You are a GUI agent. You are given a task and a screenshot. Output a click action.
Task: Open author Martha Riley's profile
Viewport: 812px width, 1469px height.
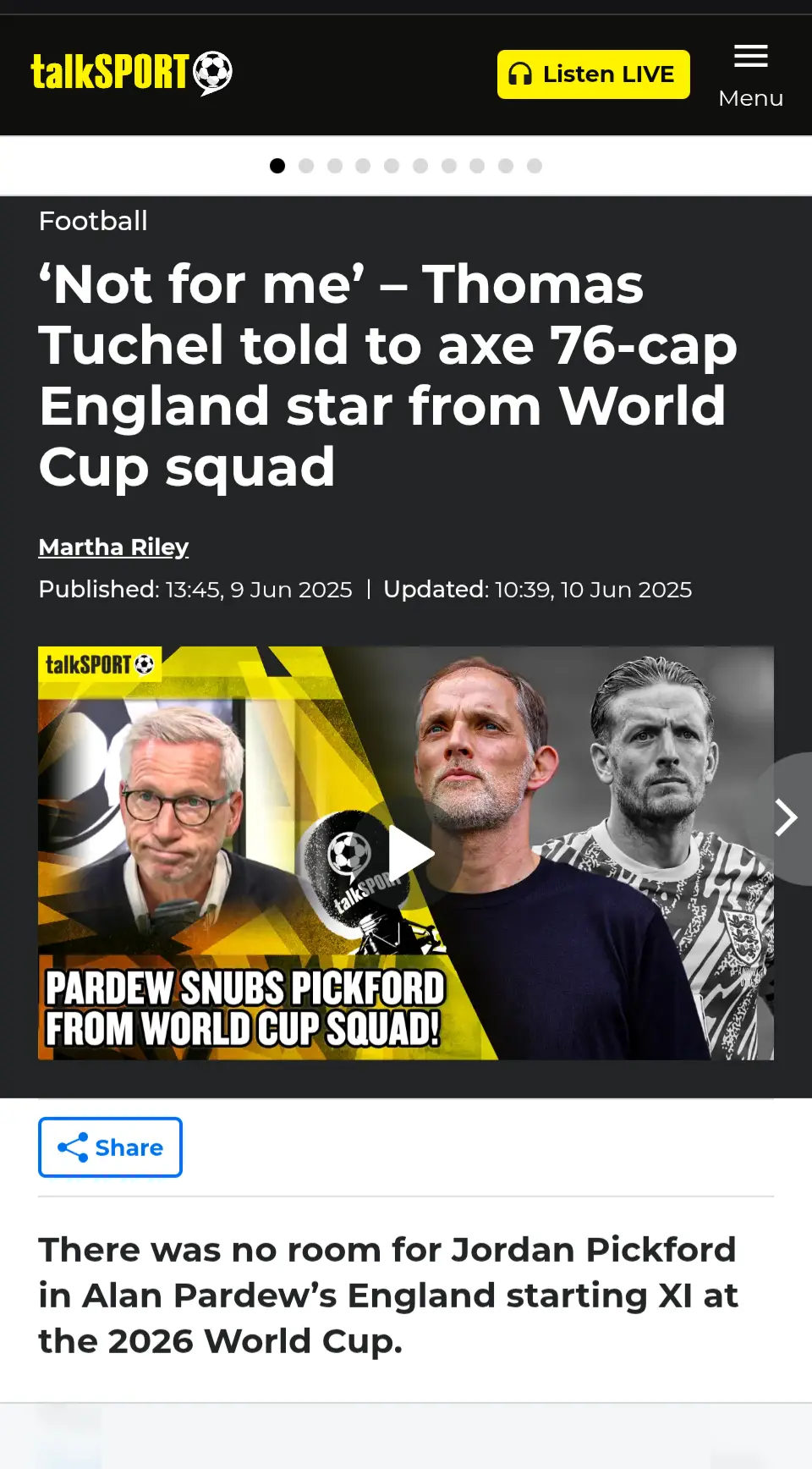[x=113, y=547]
